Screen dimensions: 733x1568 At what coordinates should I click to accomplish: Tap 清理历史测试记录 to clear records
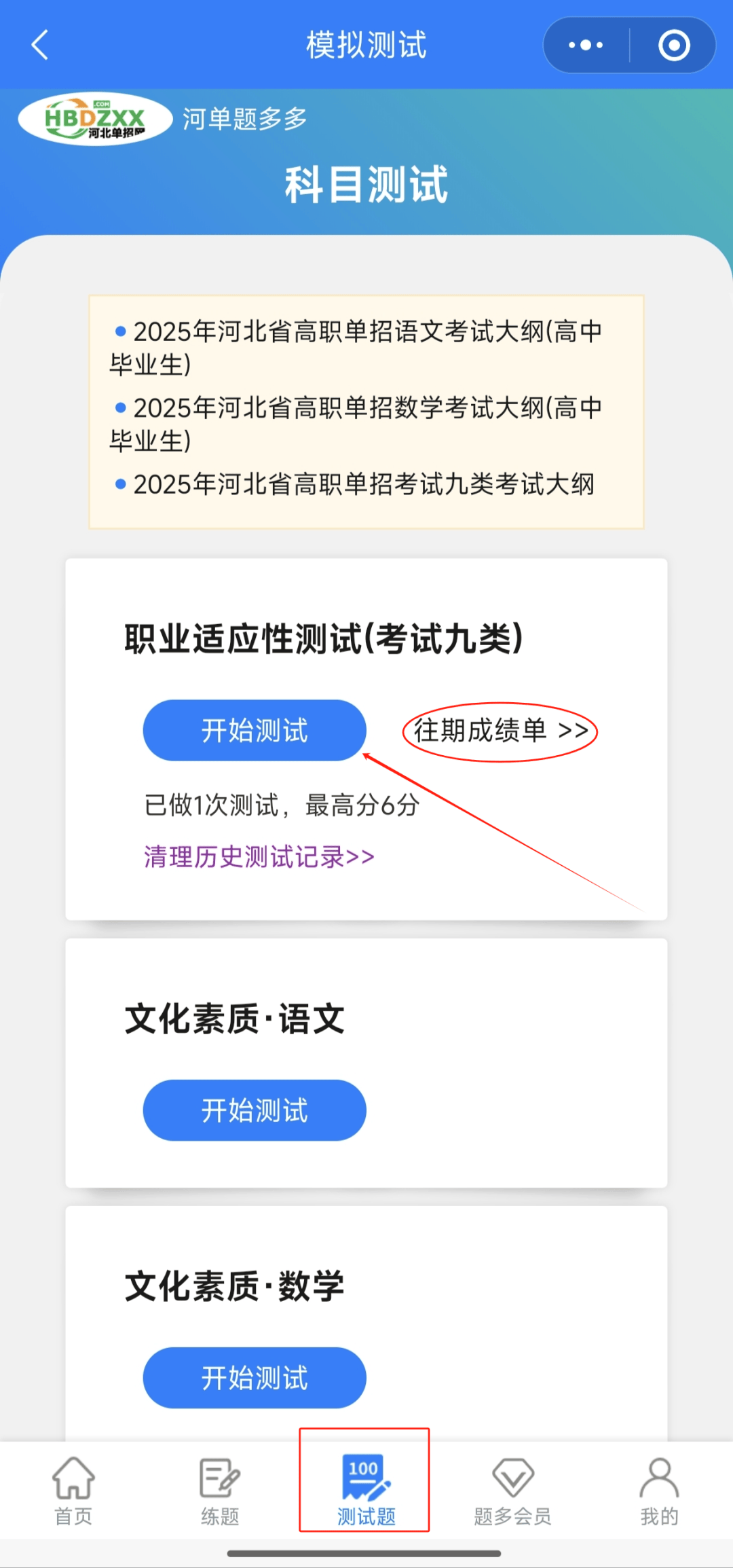coord(259,857)
